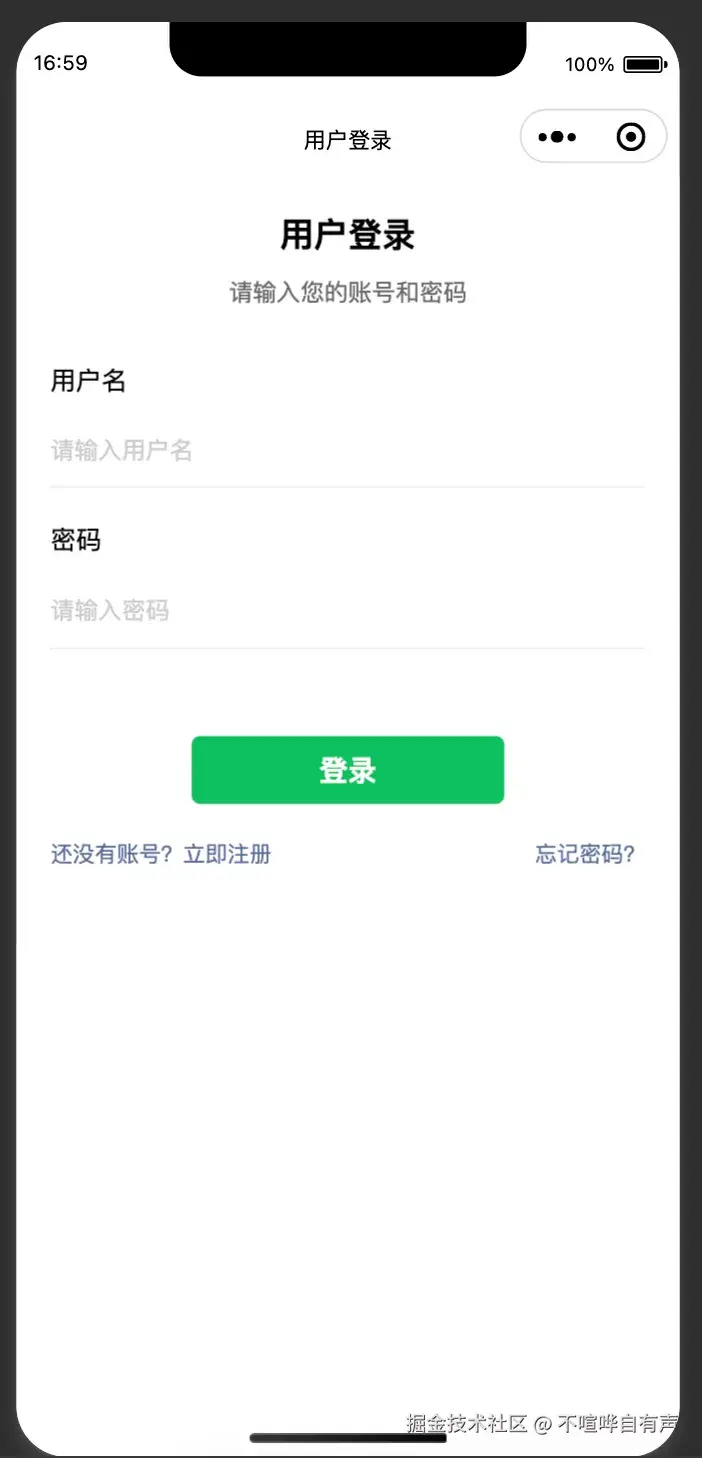Open the 忘记密码？ link

tap(585, 854)
